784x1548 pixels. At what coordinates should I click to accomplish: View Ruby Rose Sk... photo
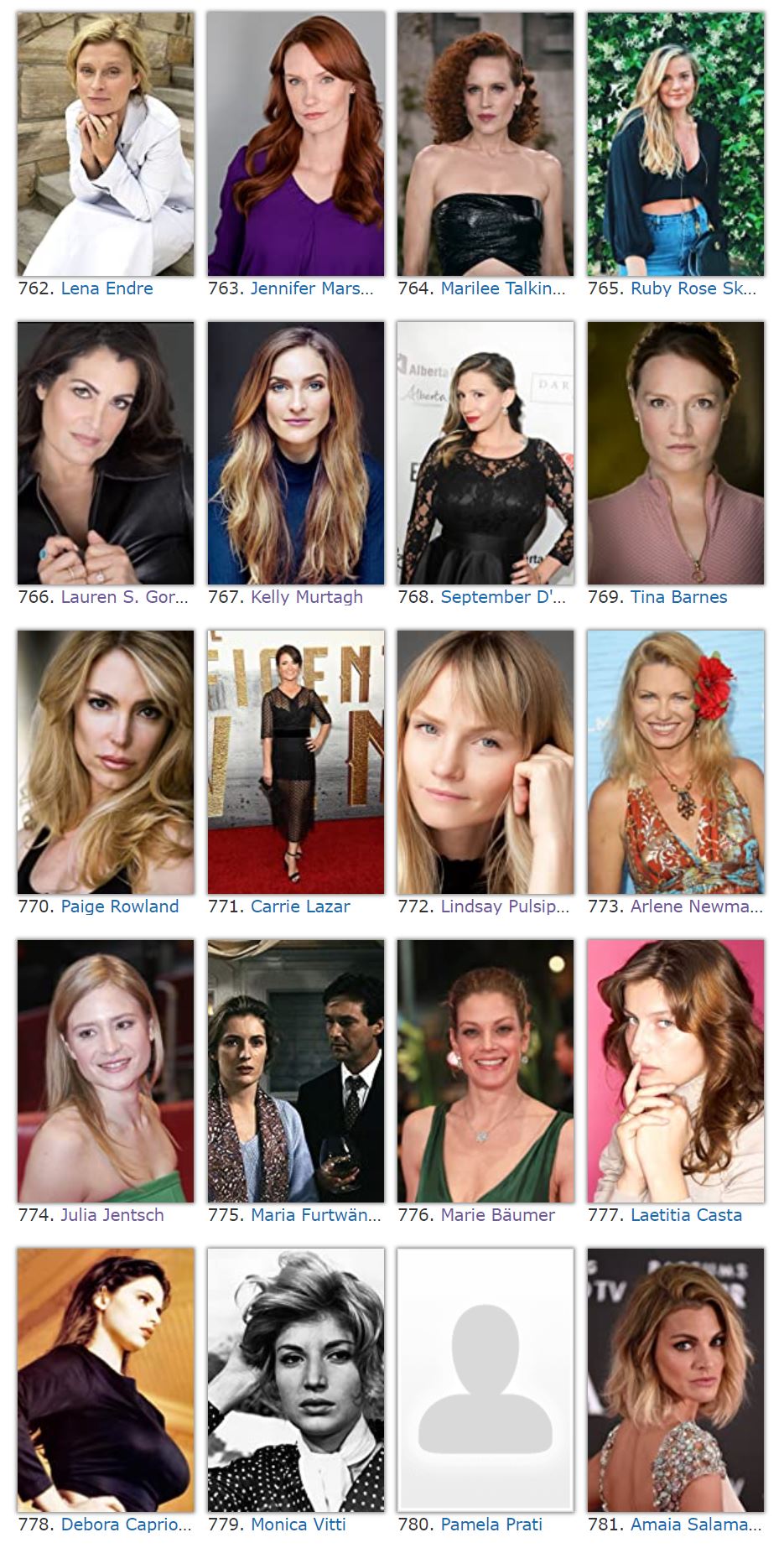(x=676, y=144)
